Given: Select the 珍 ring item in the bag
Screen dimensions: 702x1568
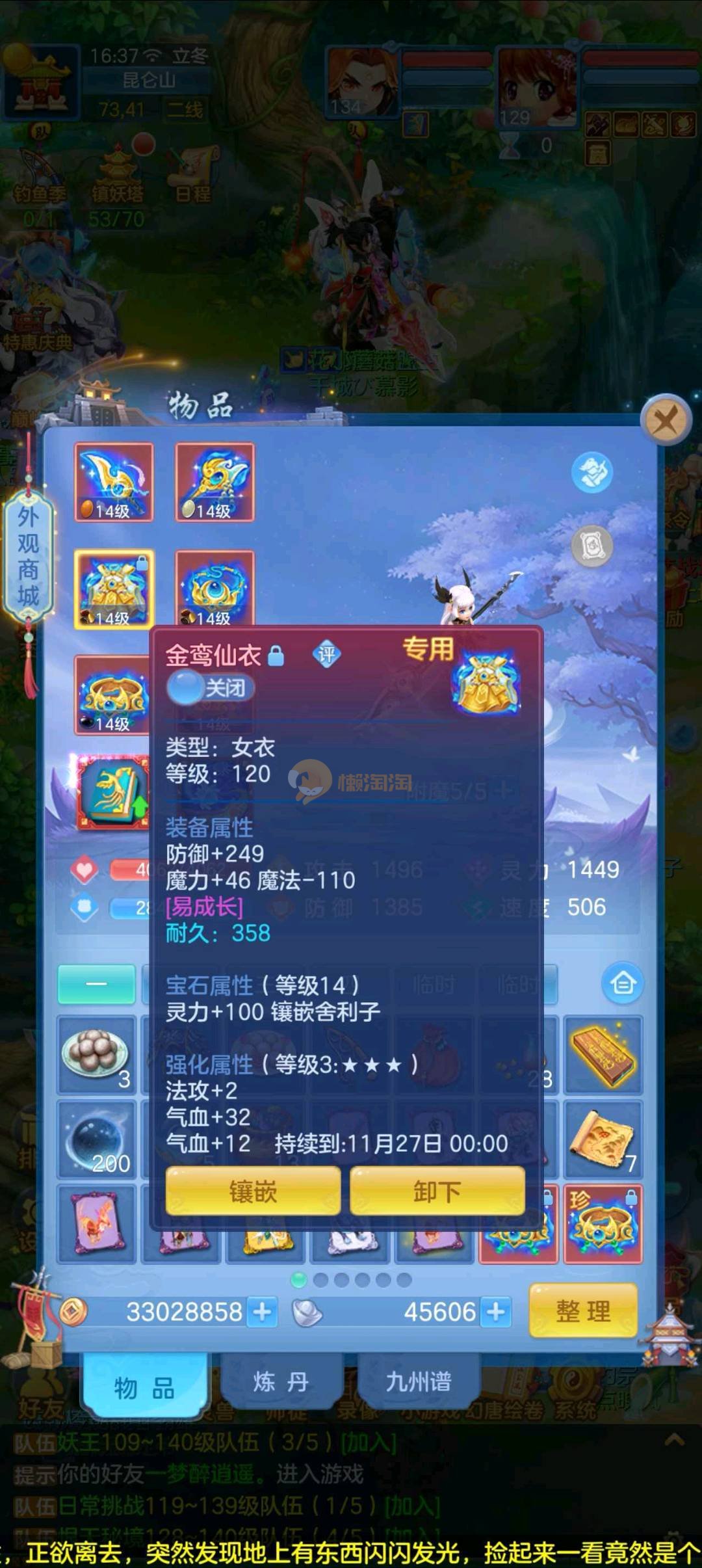Looking at the screenshot, I should (603, 1224).
